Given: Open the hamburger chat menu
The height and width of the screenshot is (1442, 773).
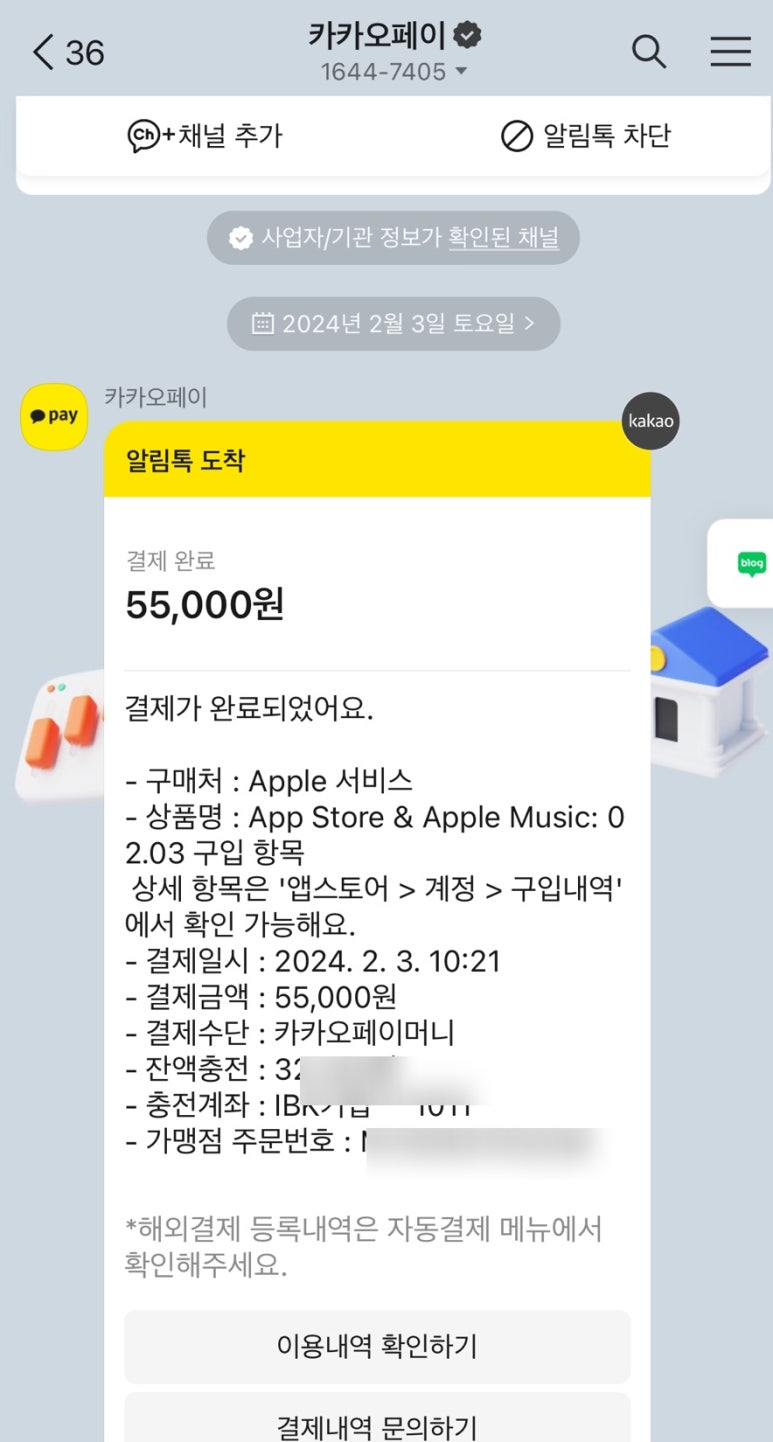Looking at the screenshot, I should coord(730,52).
